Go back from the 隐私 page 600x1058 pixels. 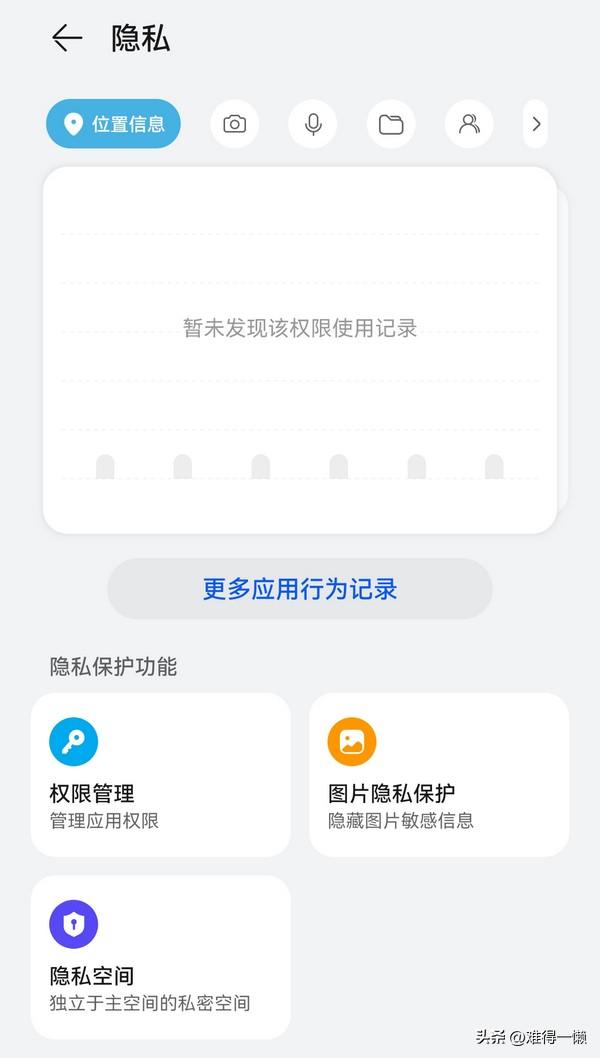pyautogui.click(x=67, y=38)
